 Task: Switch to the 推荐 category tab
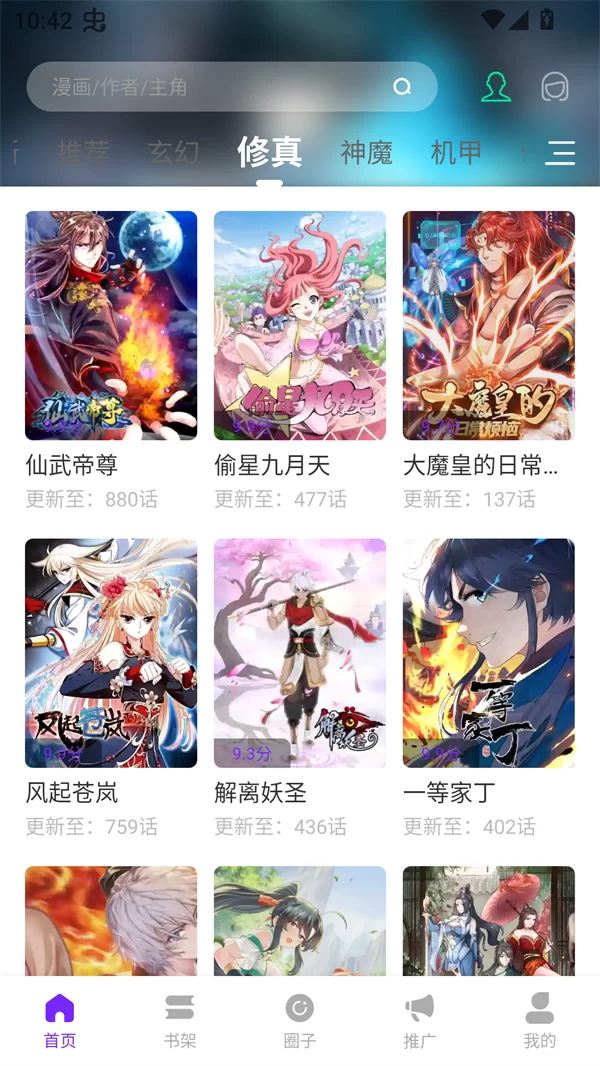point(83,153)
